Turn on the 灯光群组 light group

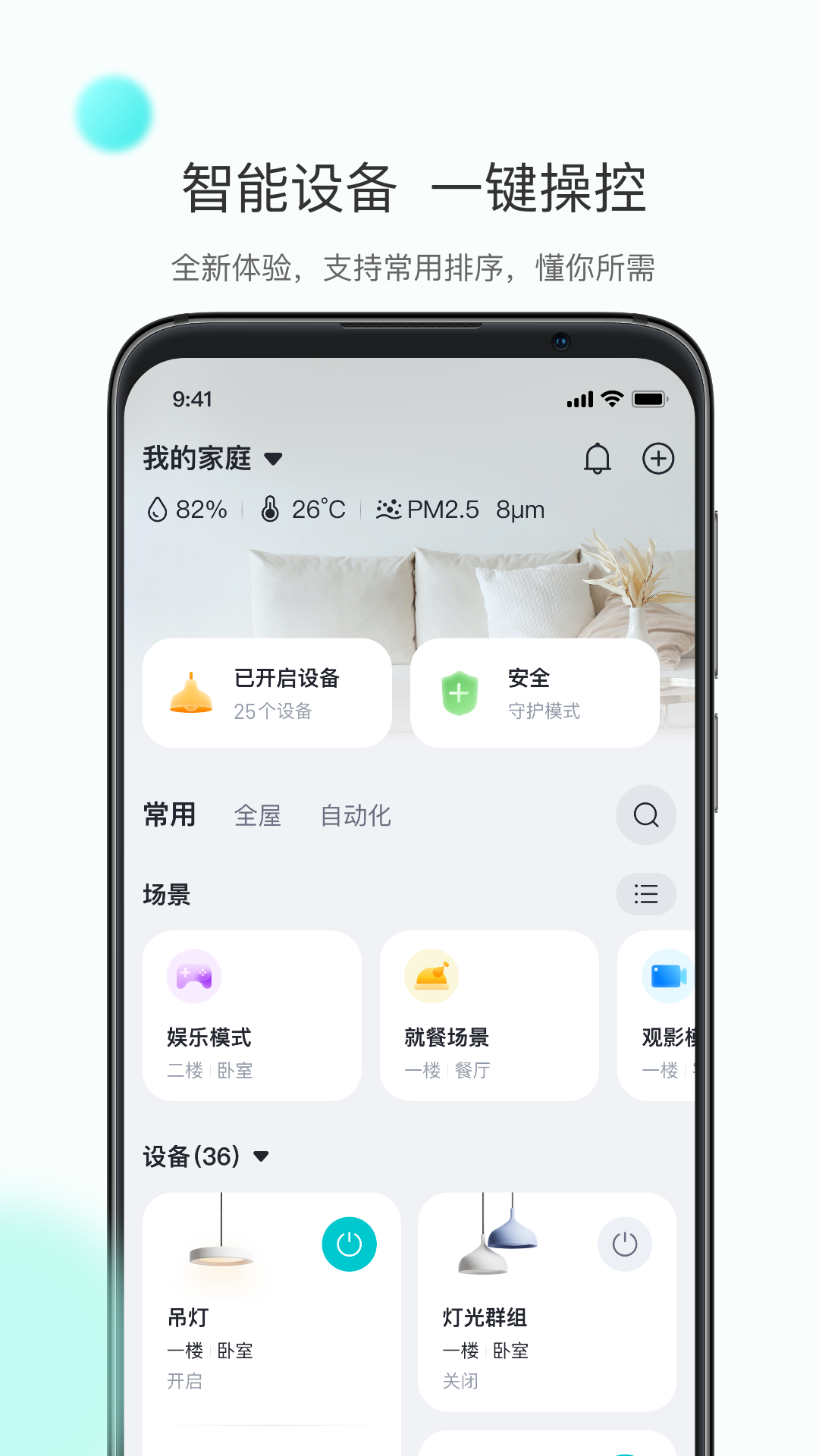point(625,1244)
